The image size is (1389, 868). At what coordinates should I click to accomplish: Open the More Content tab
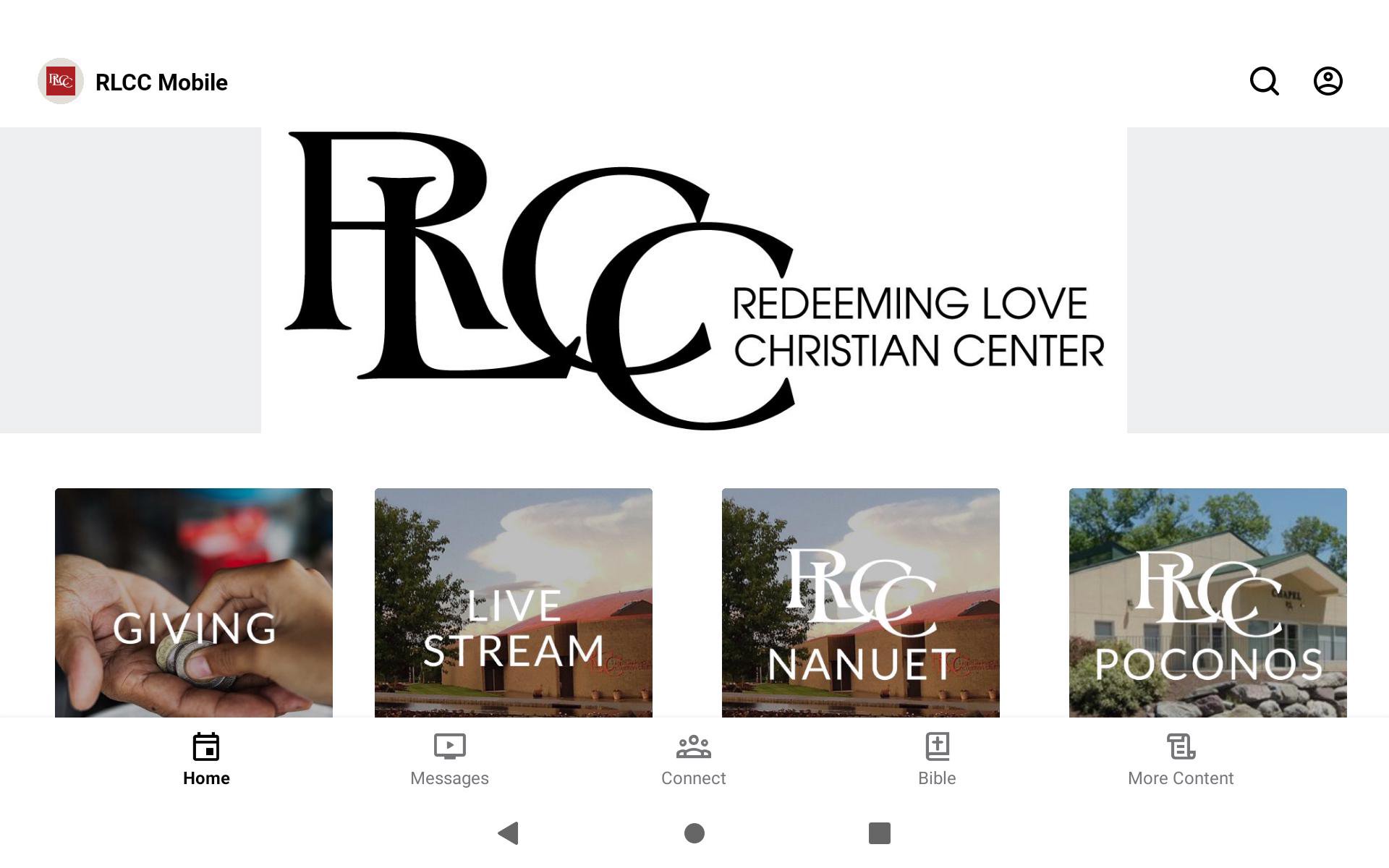(1181, 759)
